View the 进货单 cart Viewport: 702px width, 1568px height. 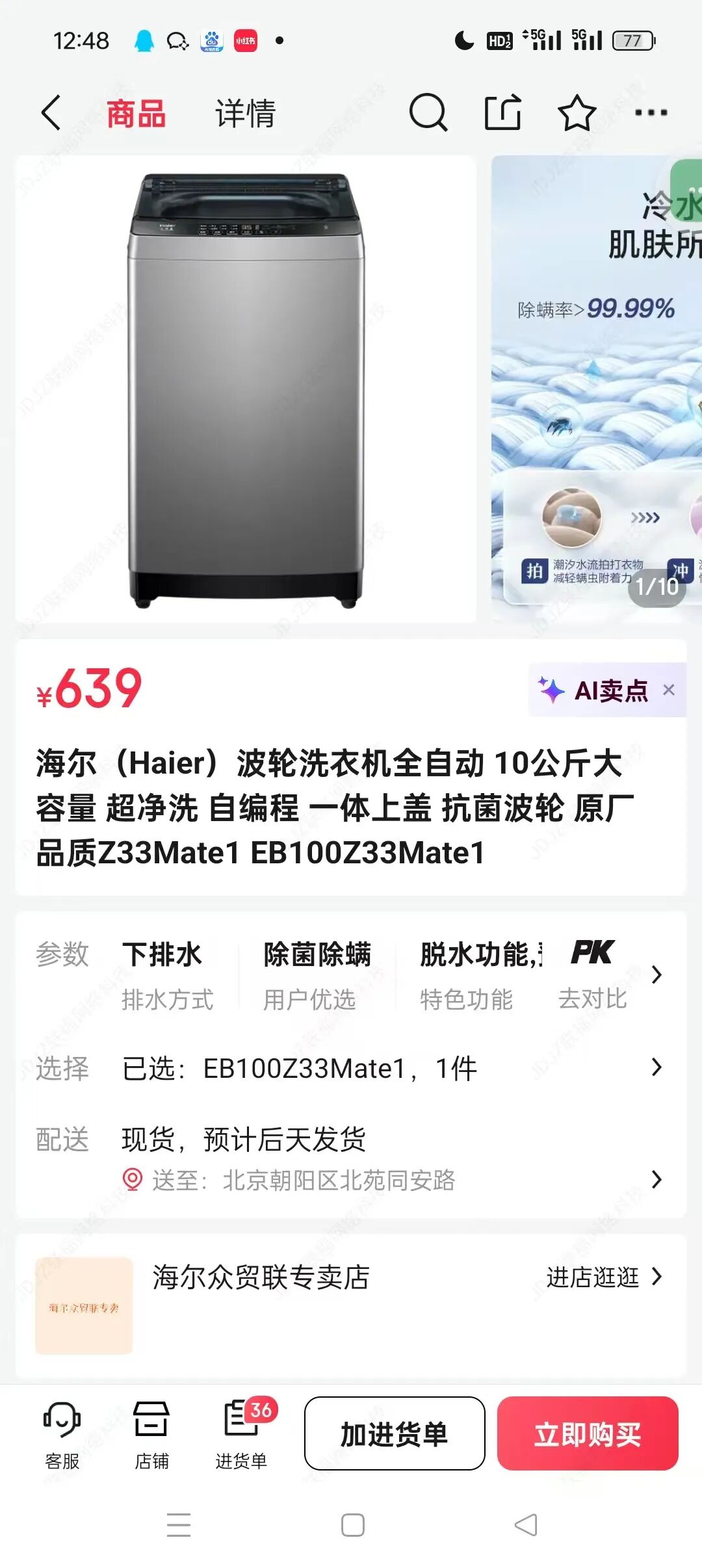click(241, 1433)
